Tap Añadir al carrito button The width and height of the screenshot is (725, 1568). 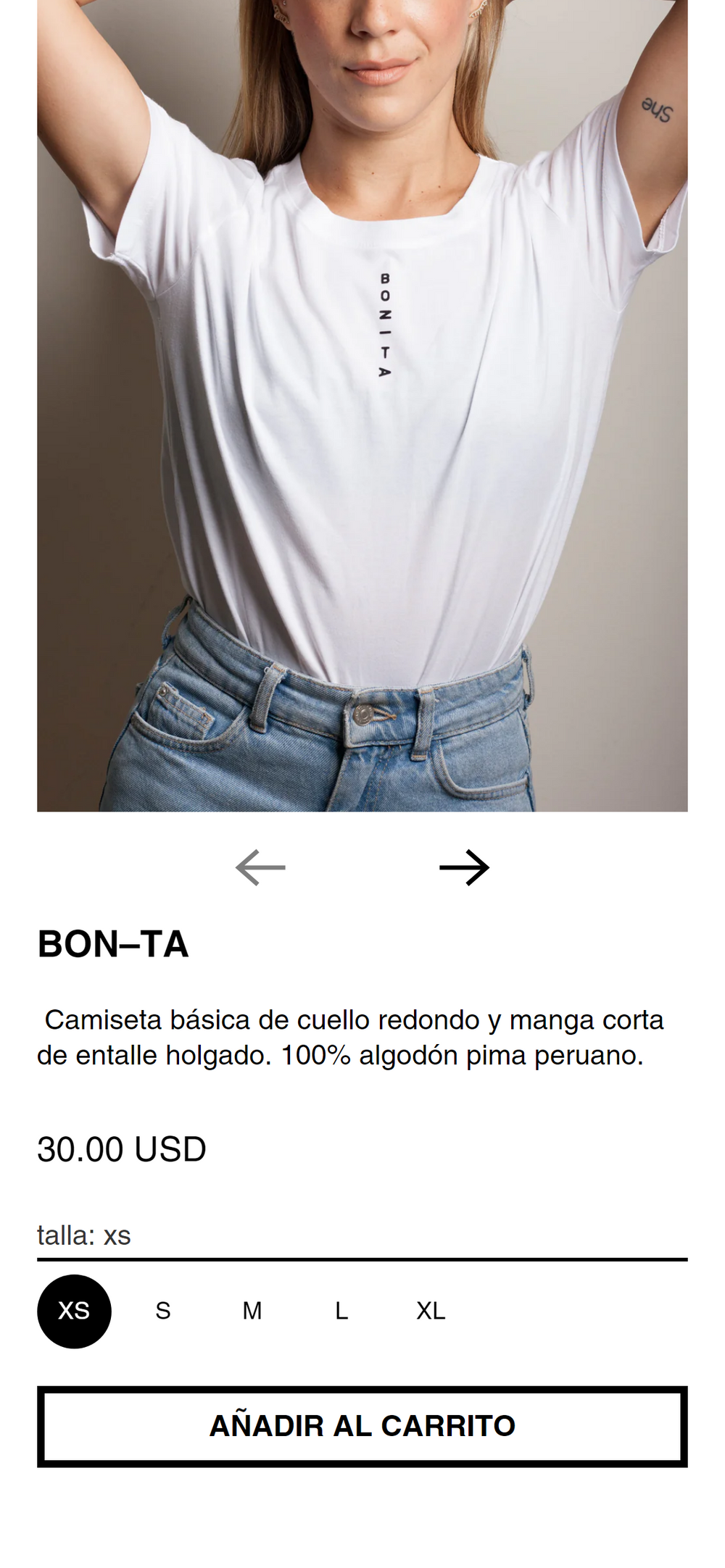(362, 1426)
